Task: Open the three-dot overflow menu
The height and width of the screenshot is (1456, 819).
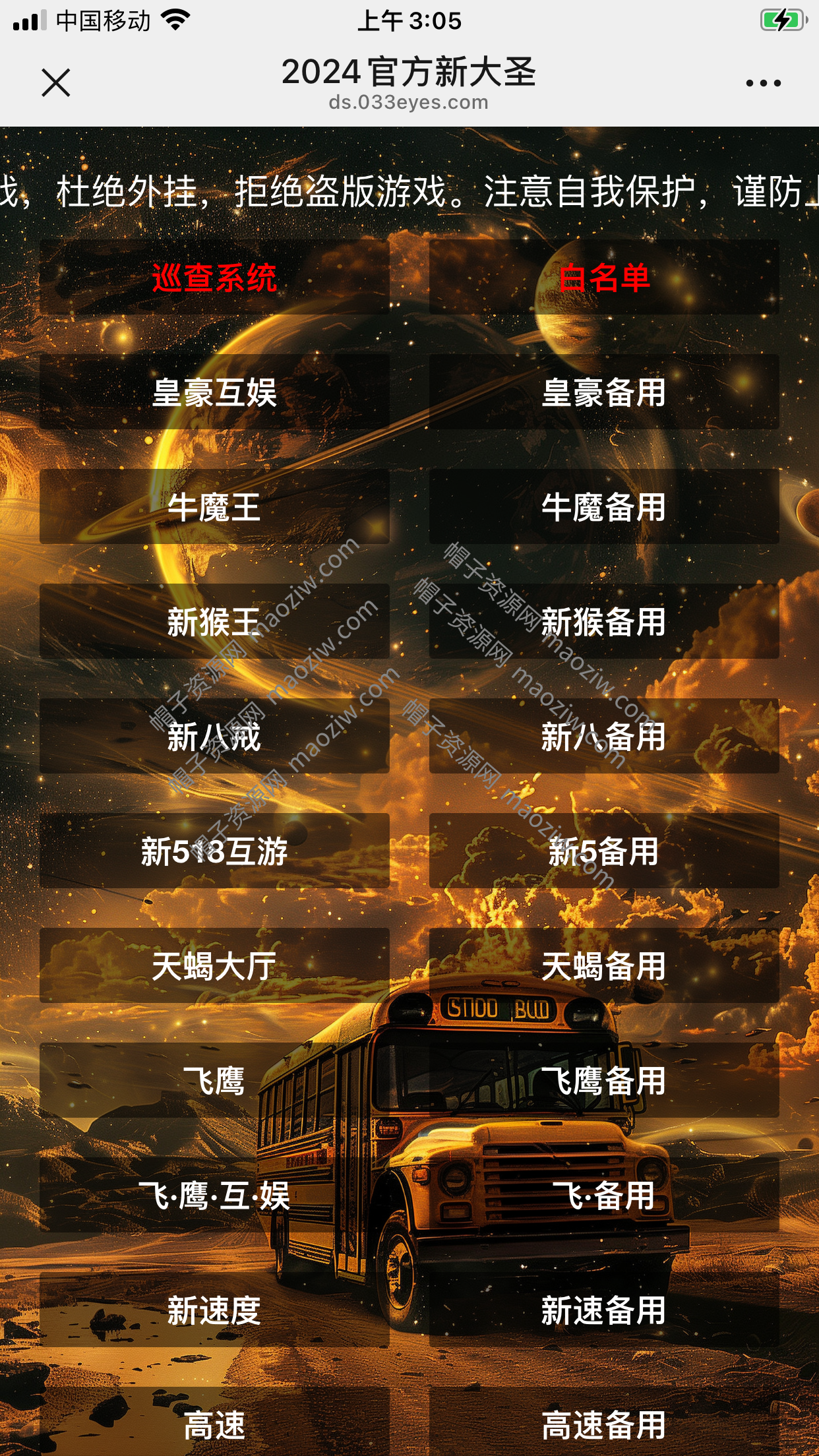Action: 763,83
